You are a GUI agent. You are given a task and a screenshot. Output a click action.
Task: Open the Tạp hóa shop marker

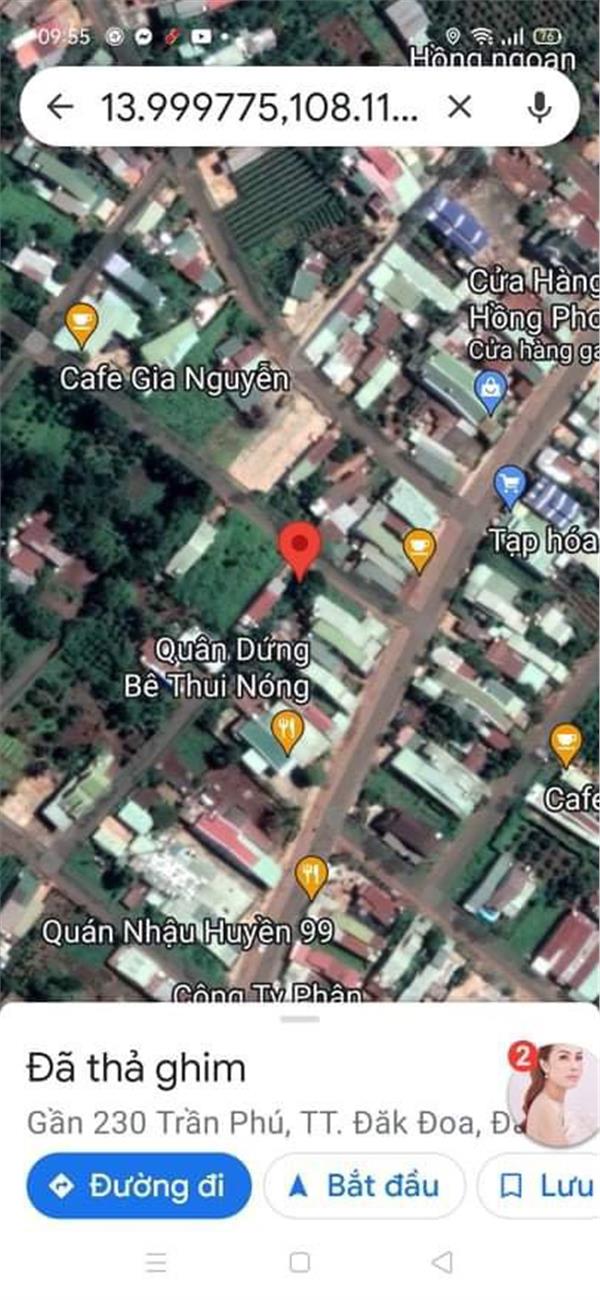pos(510,487)
